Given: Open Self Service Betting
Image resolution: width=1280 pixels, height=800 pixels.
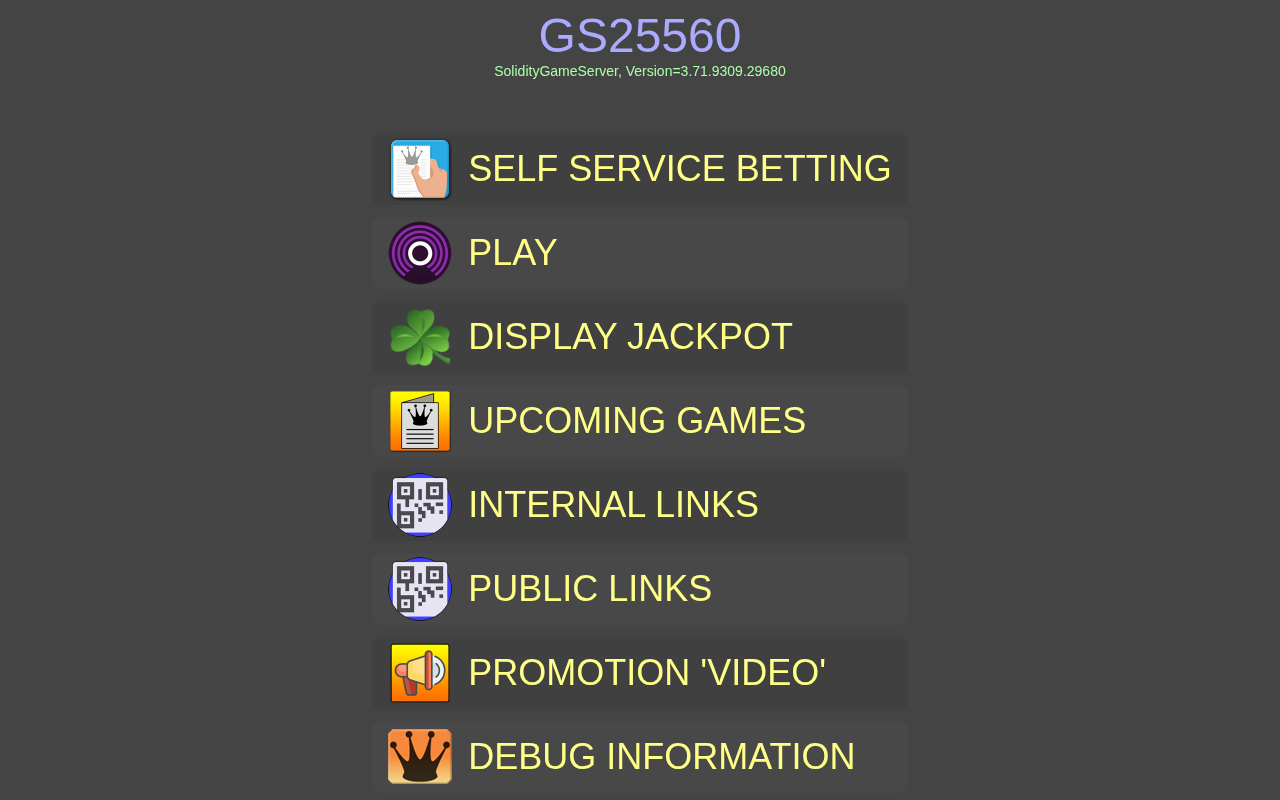Looking at the screenshot, I should [640, 169].
